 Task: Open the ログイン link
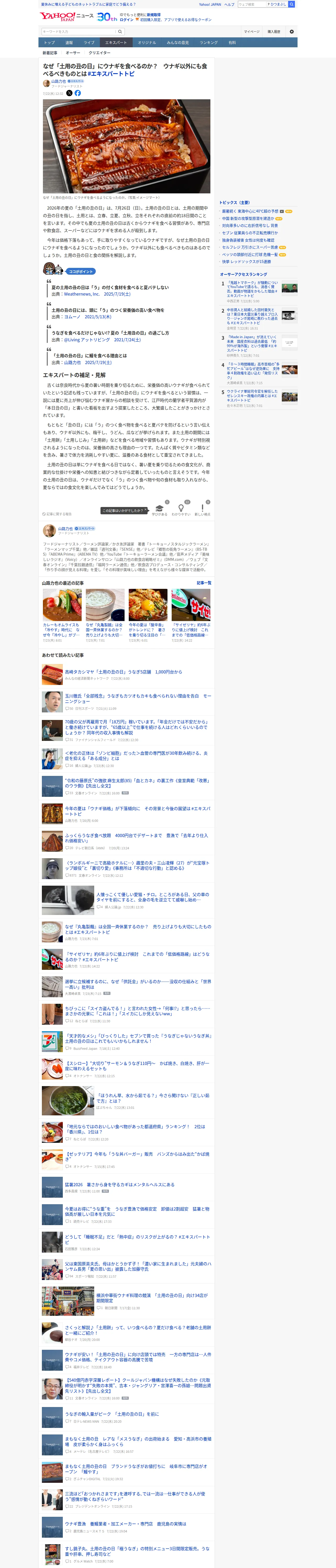[127, 20]
